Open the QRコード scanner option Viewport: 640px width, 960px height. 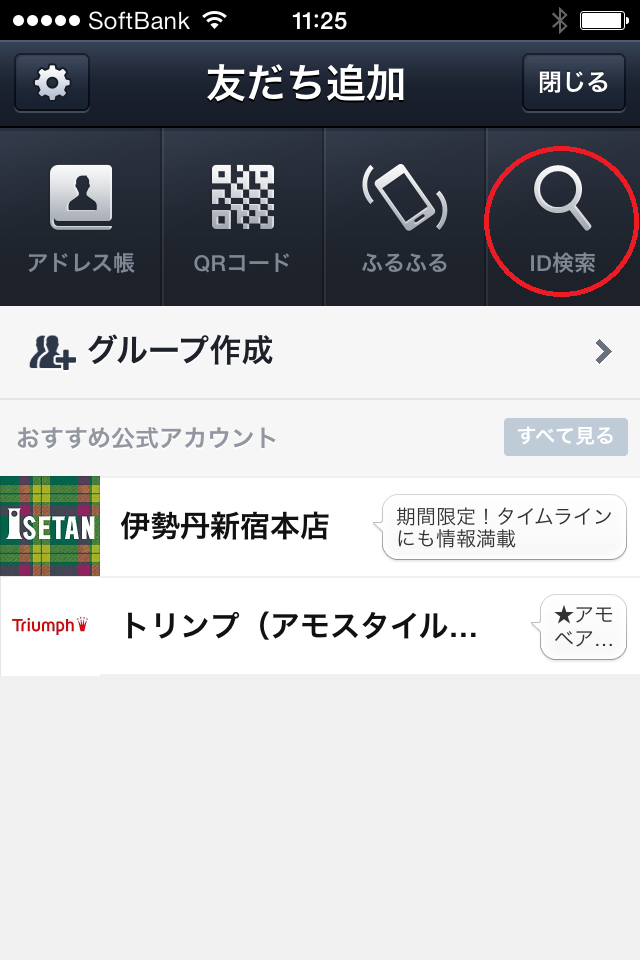243,218
